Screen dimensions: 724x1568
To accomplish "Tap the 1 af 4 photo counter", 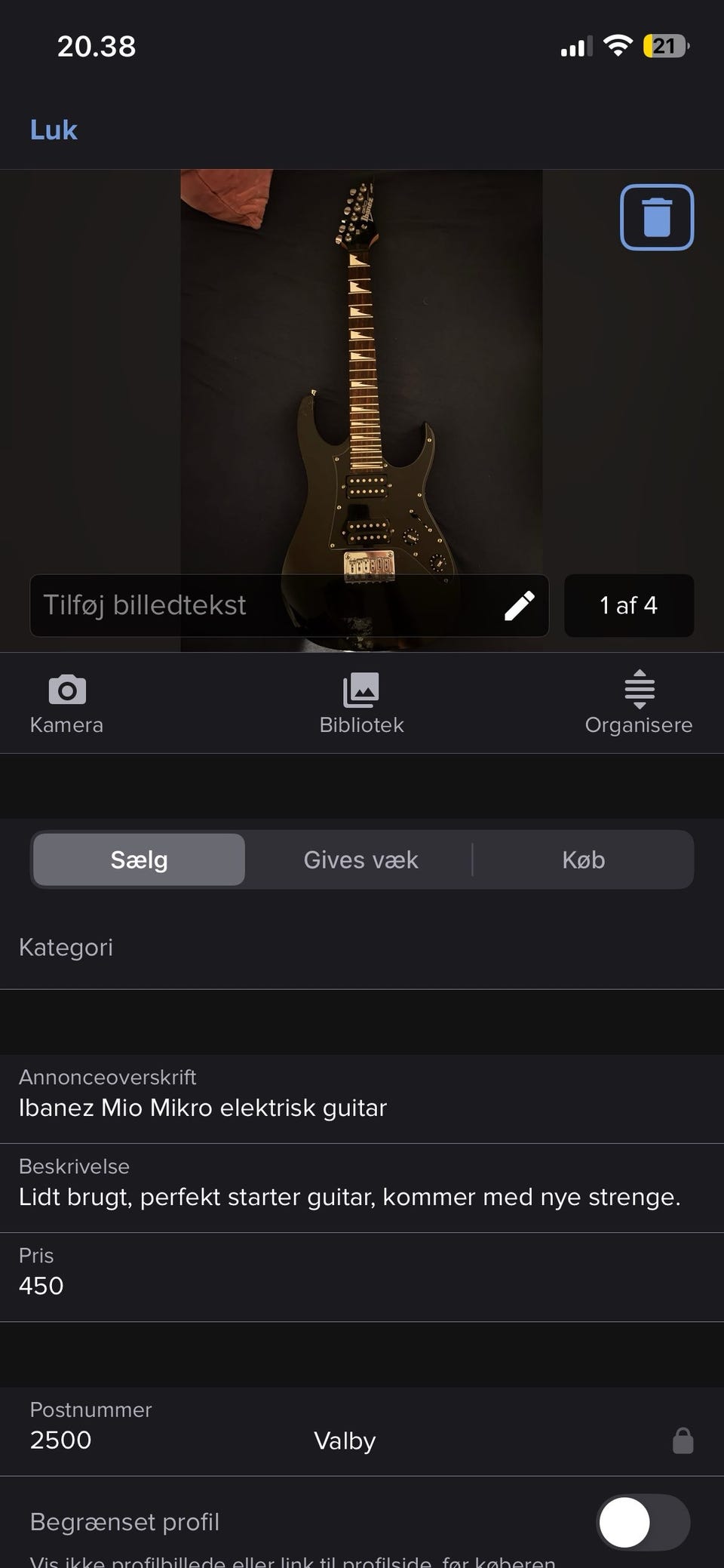I will (x=628, y=605).
